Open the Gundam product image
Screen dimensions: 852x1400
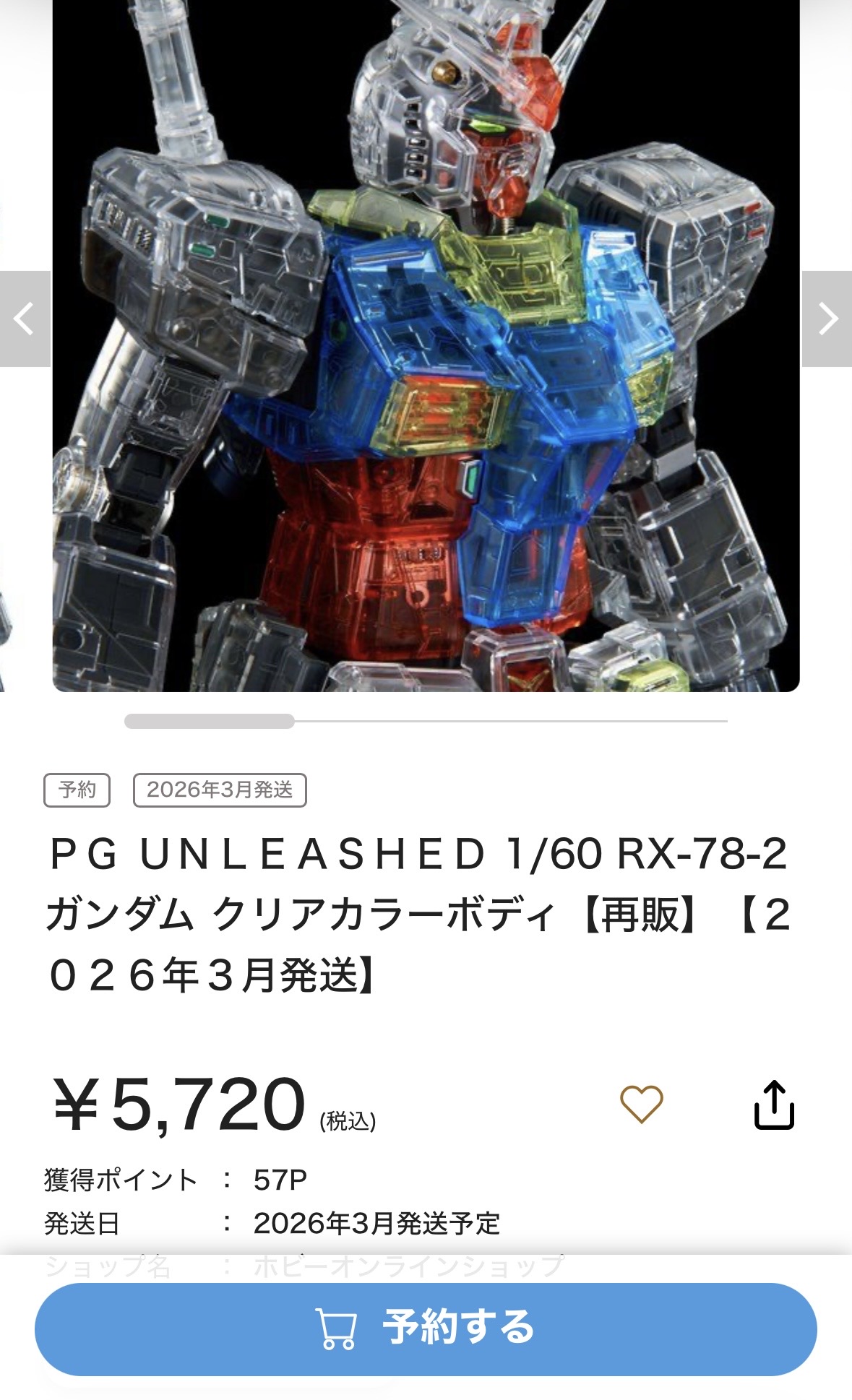[426, 347]
